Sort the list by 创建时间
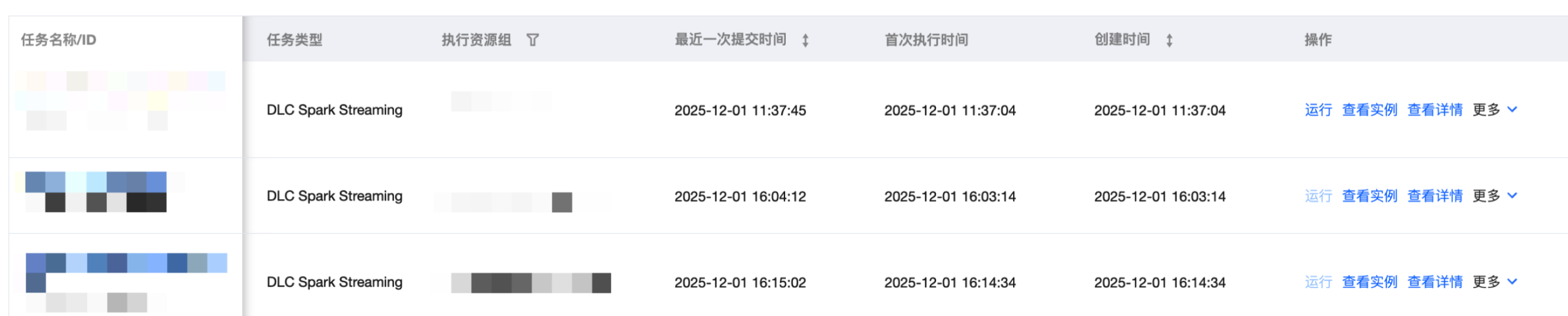This screenshot has height=316, width=1568. 1169,41
